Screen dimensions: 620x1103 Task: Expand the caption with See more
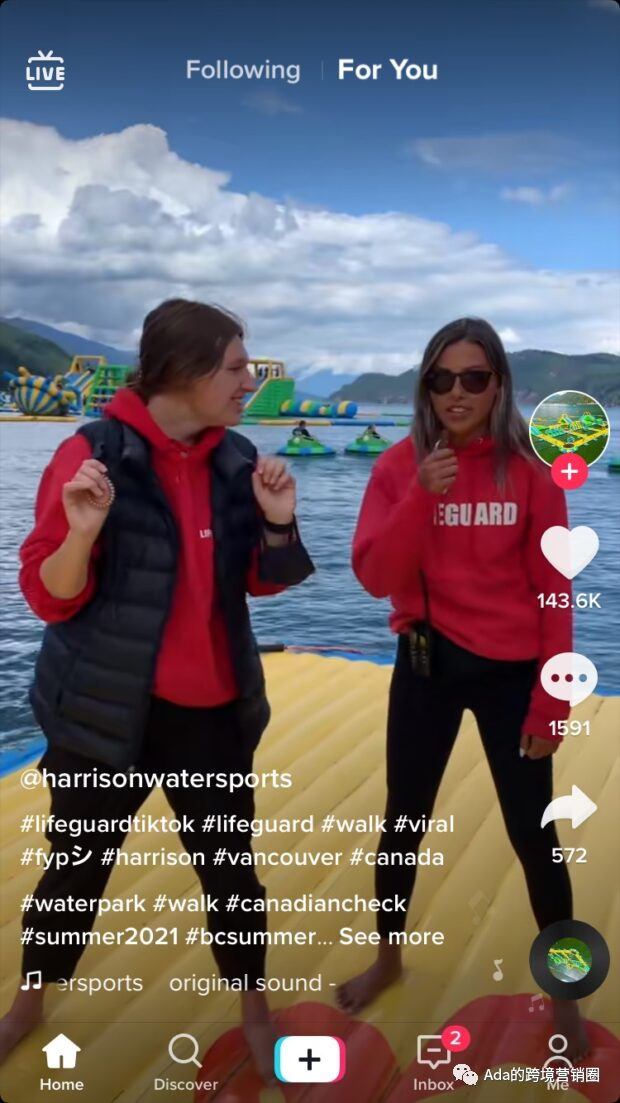[391, 937]
